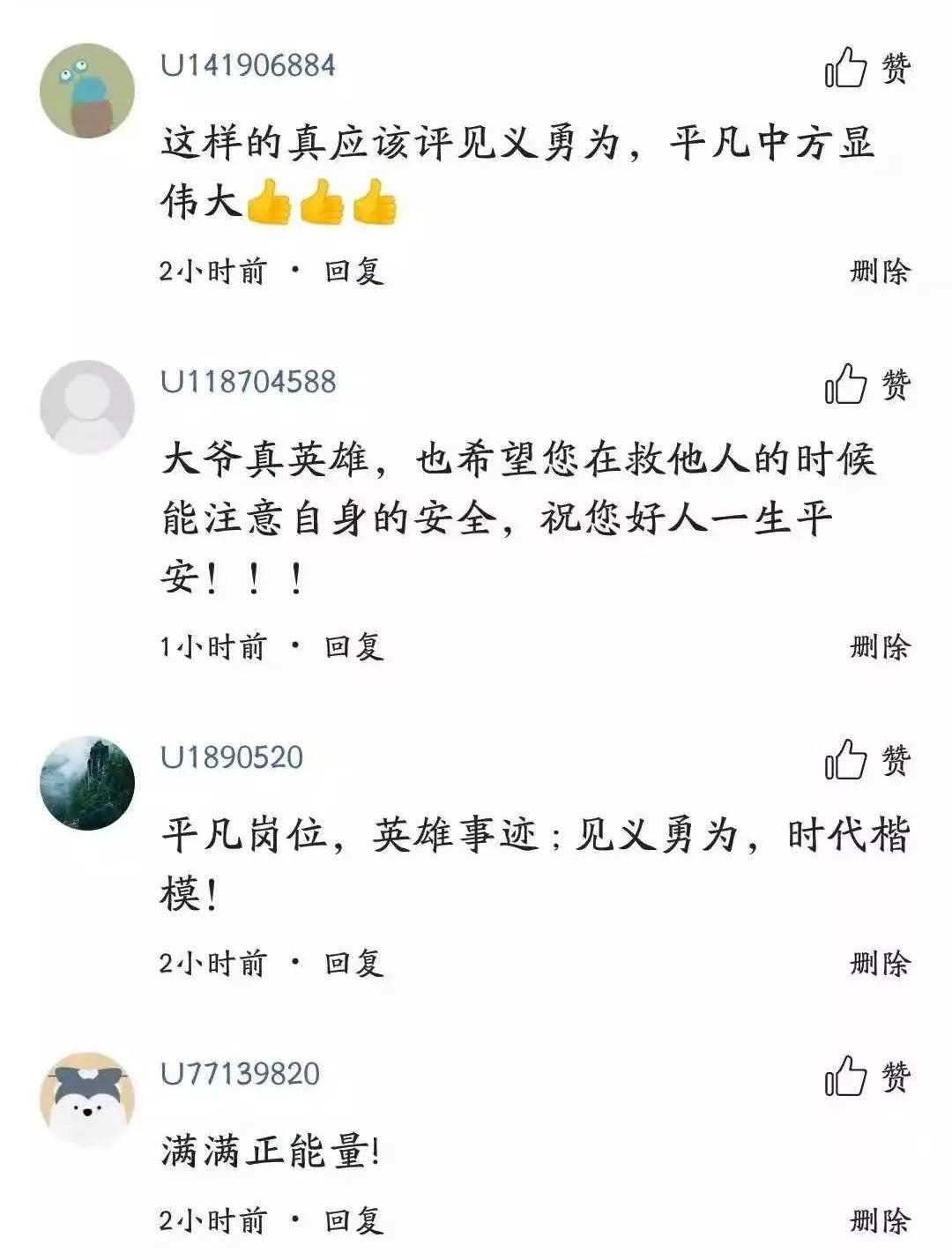This screenshot has width=952, height=1260.
Task: Open the profile avatar of U77139820
Action: (87, 1099)
